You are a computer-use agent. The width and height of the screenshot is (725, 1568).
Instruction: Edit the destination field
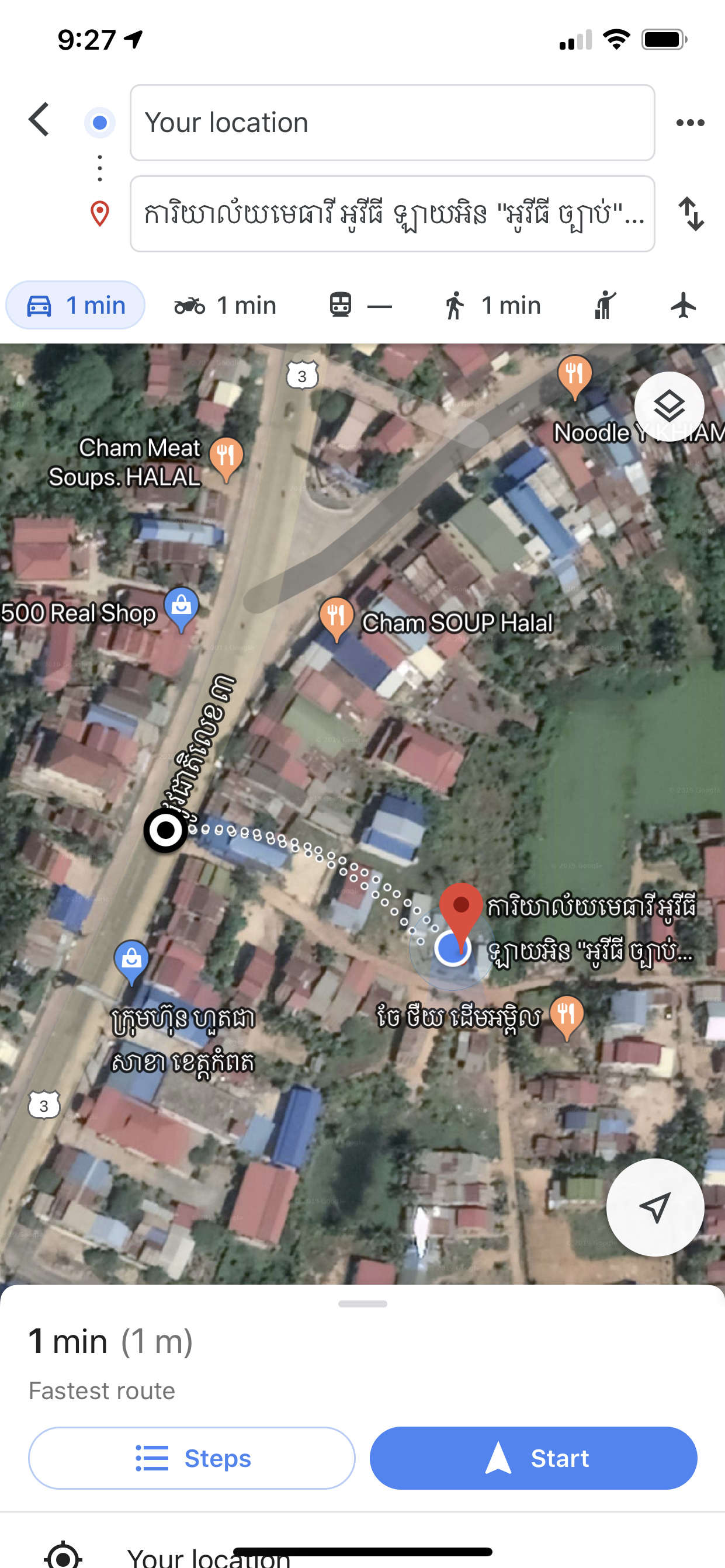pos(392,214)
